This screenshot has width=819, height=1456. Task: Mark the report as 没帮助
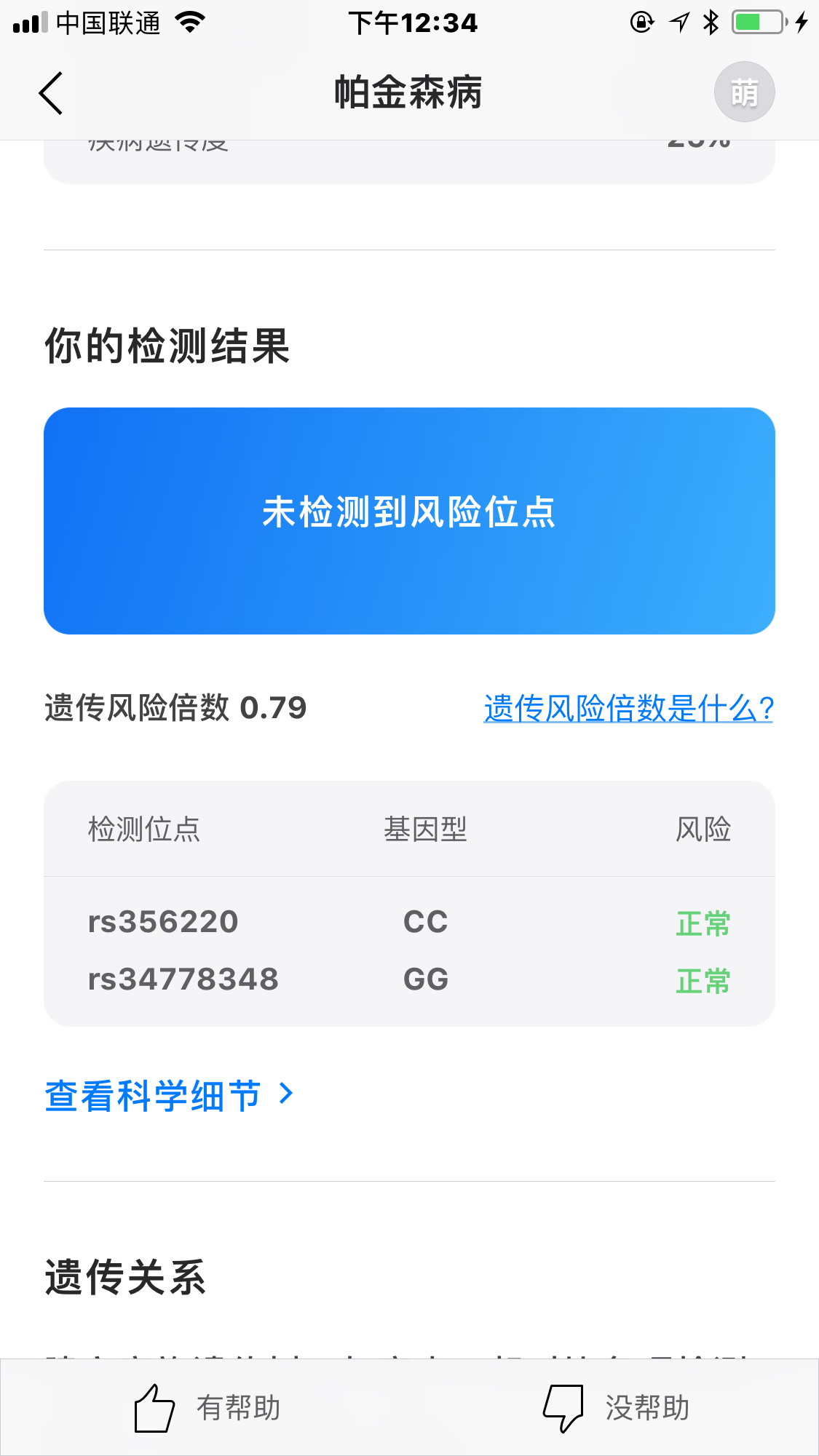pyautogui.click(x=616, y=1408)
